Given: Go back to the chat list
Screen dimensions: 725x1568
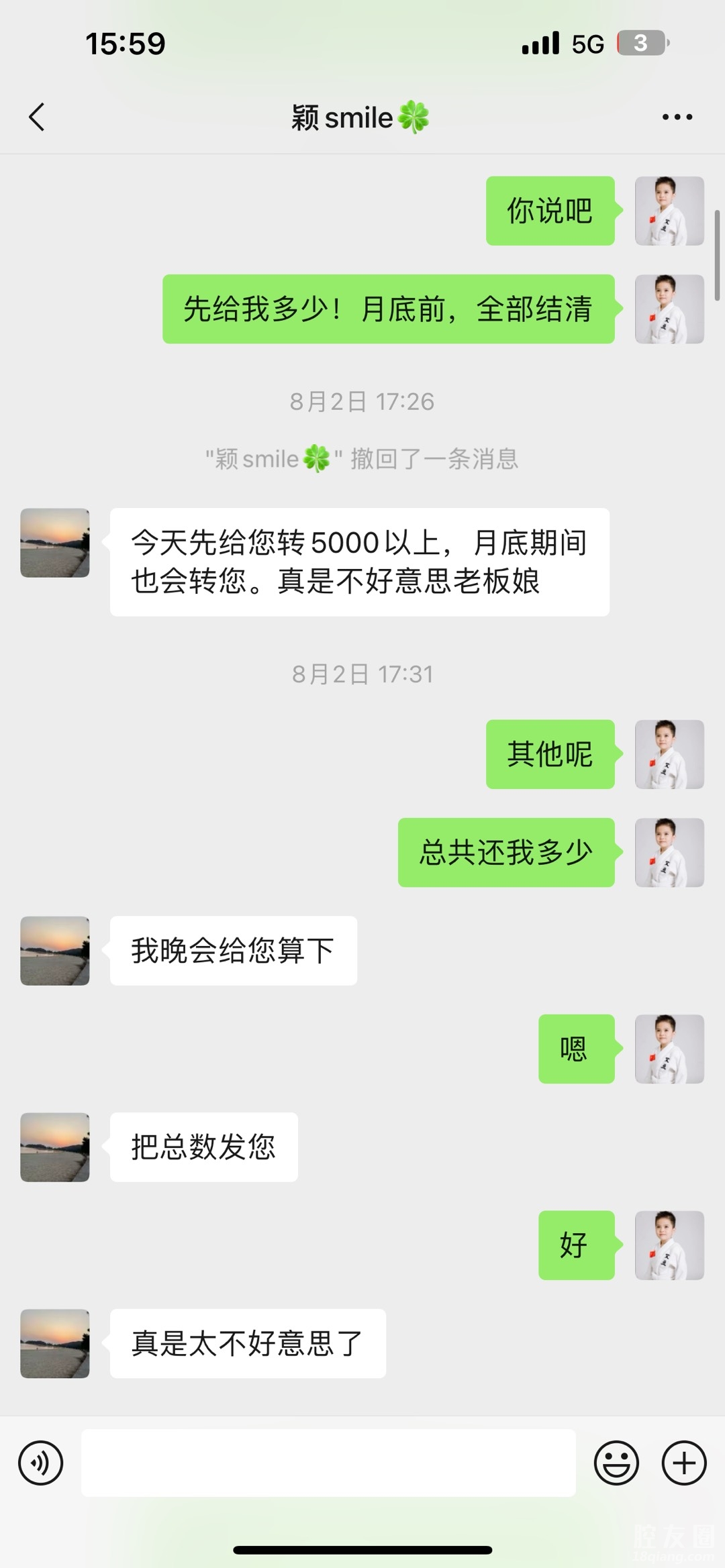Looking at the screenshot, I should pos(38,117).
